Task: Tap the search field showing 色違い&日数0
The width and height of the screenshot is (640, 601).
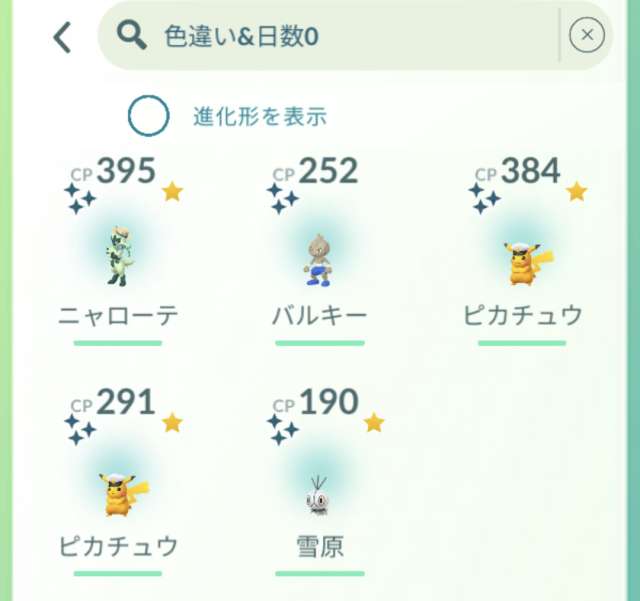Action: [x=330, y=37]
